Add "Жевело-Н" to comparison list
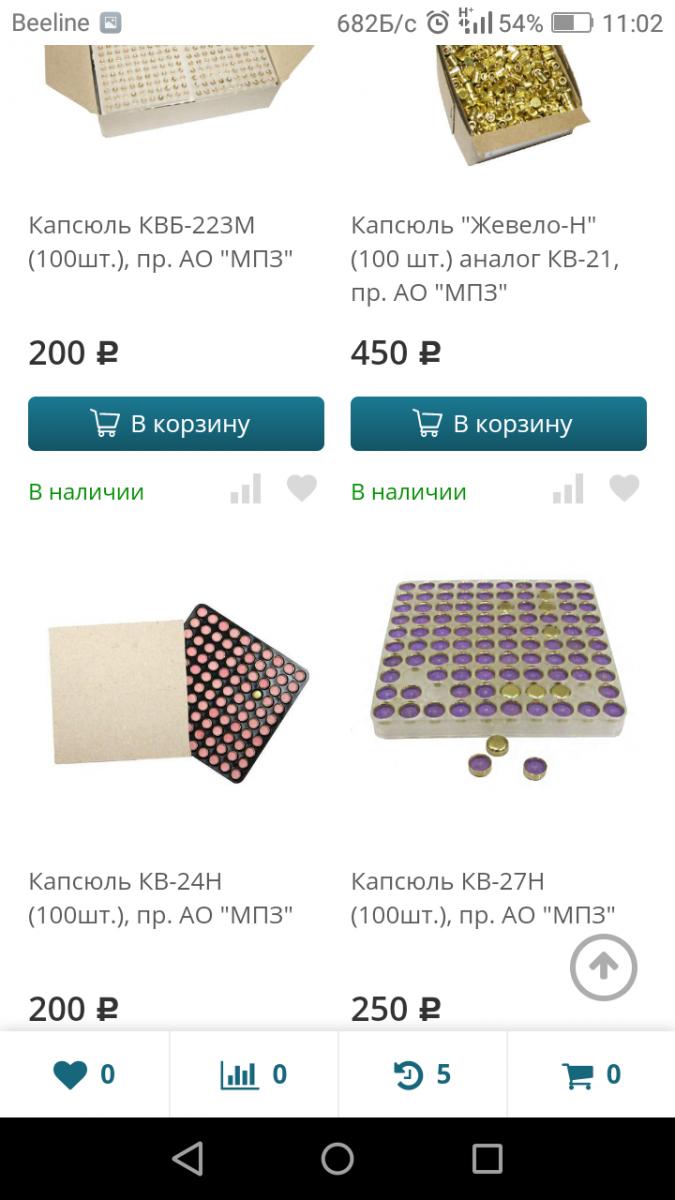The image size is (675, 1200). coord(568,489)
